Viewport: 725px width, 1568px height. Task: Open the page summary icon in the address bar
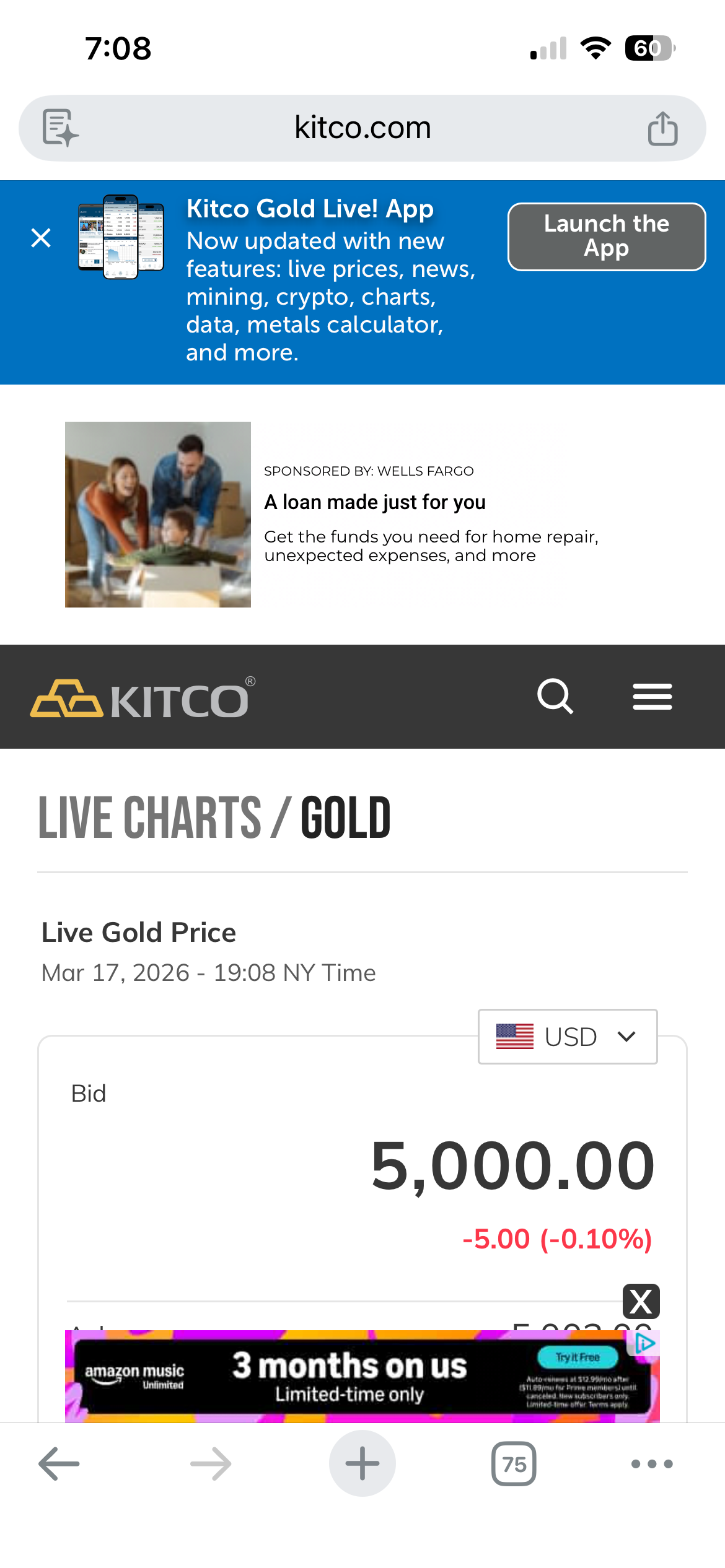pyautogui.click(x=60, y=128)
